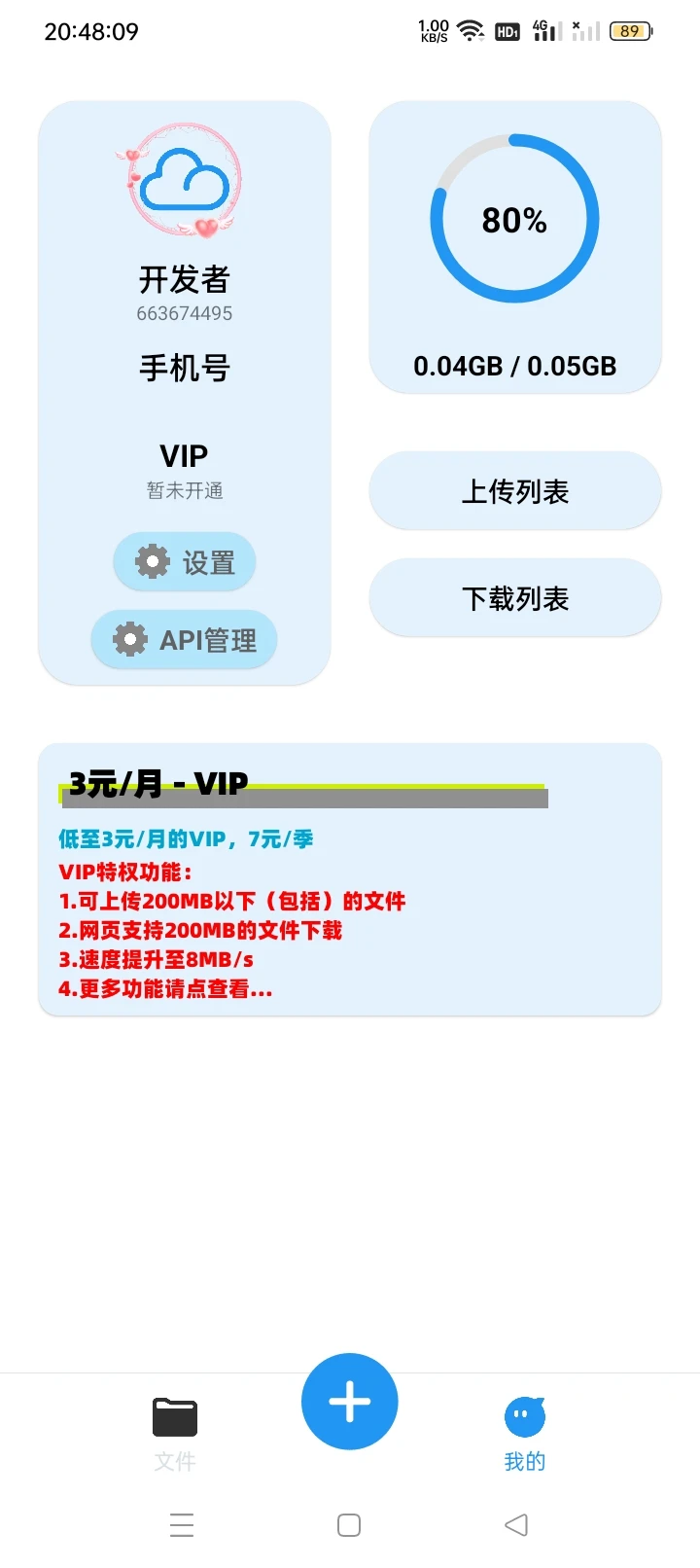Tap the blue plus add button

point(350,1402)
